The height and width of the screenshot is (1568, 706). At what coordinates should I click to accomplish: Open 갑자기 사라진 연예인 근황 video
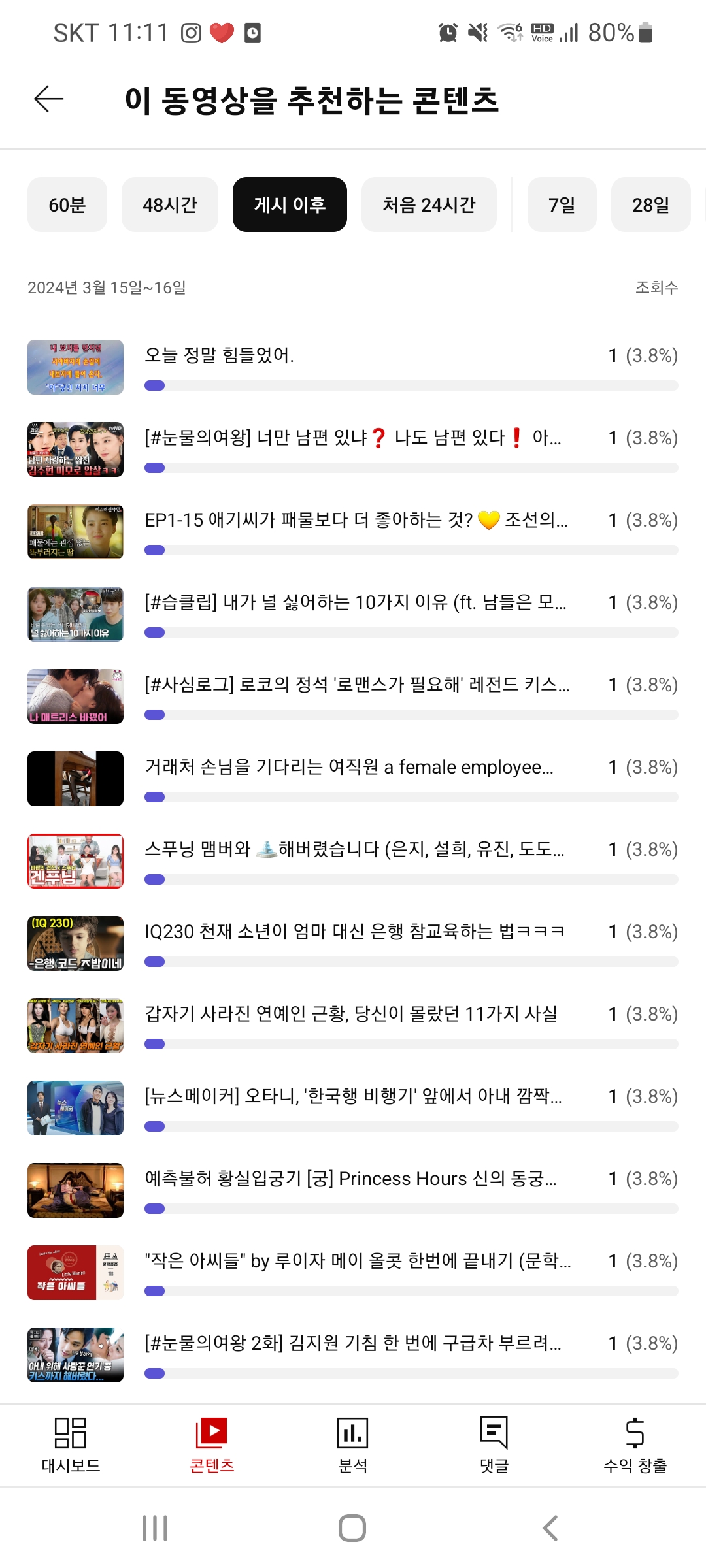(353, 1026)
